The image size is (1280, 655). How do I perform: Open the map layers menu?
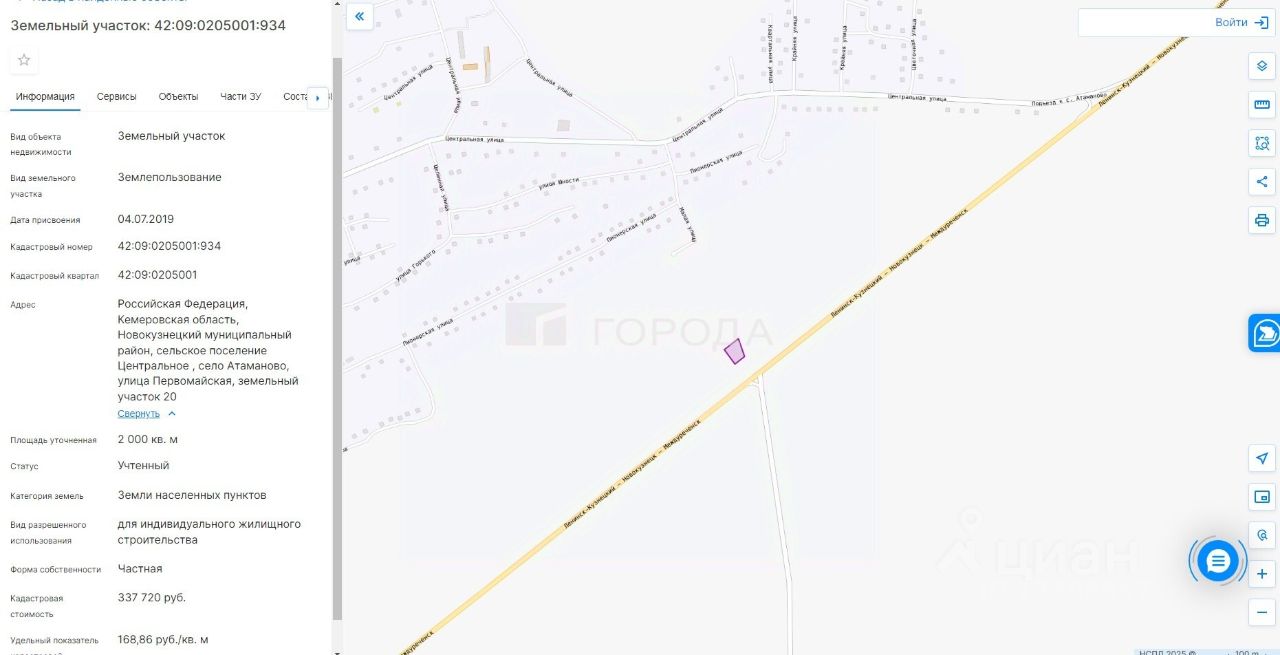[x=1261, y=66]
